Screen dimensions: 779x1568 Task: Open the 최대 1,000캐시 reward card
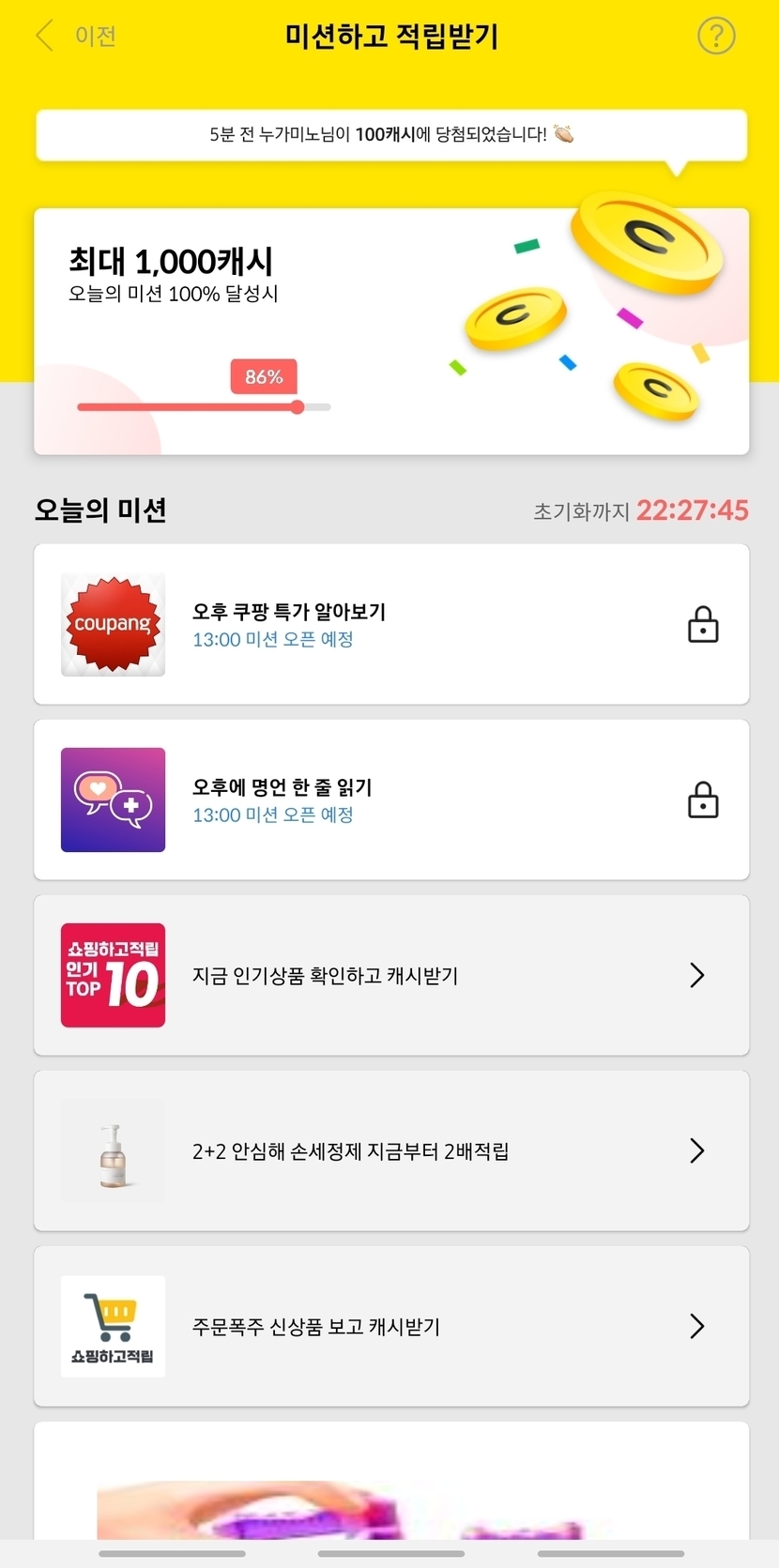point(391,331)
